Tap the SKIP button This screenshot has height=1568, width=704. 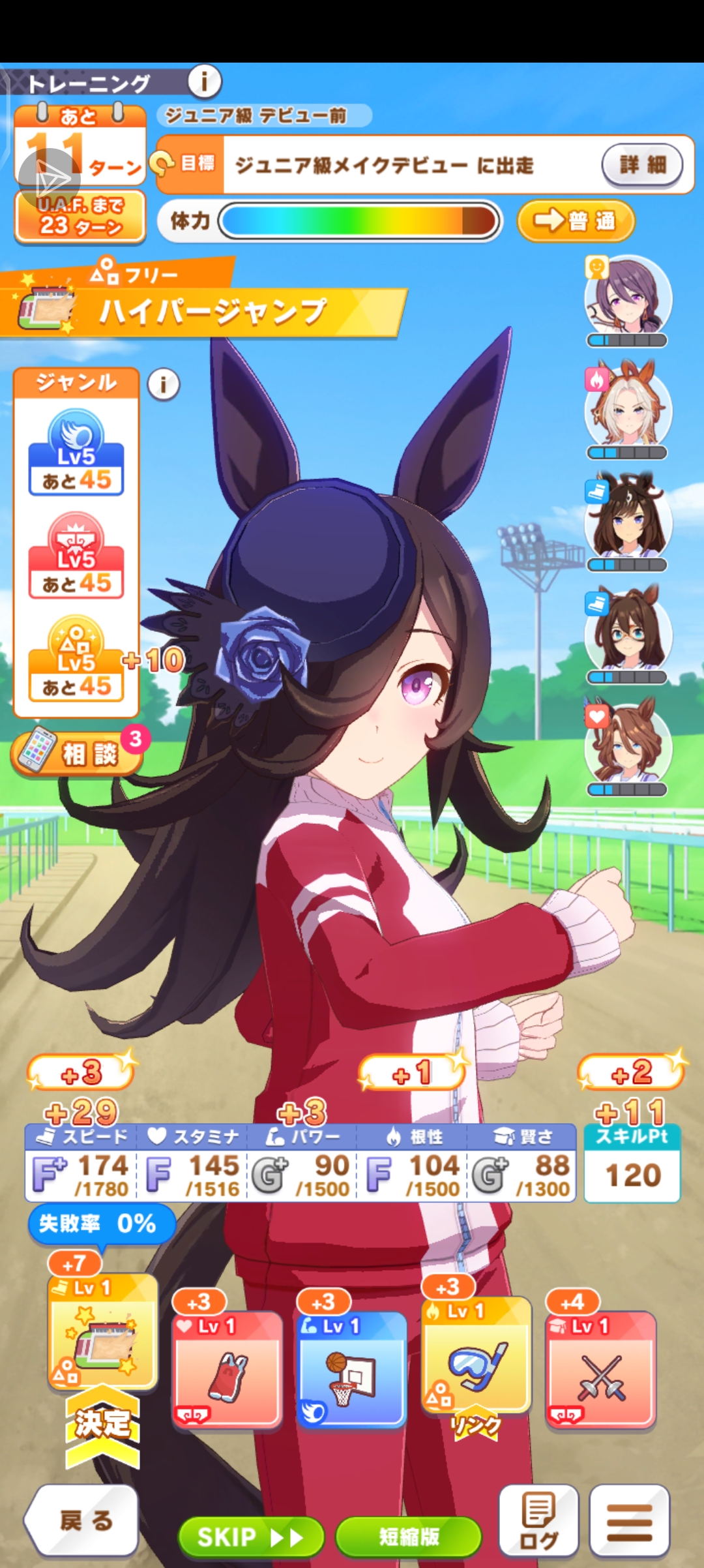(250, 1537)
